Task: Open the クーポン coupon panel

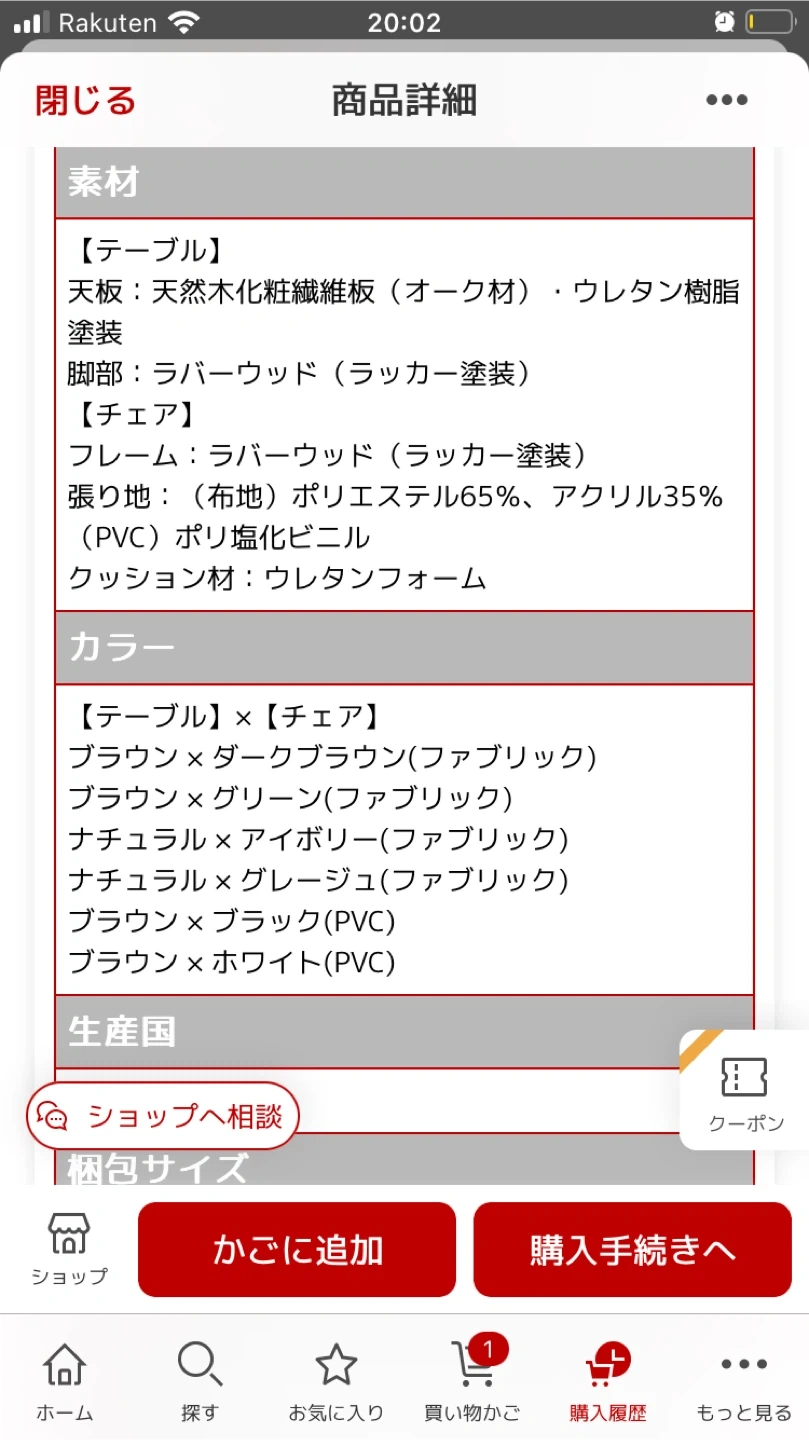Action: [745, 1092]
